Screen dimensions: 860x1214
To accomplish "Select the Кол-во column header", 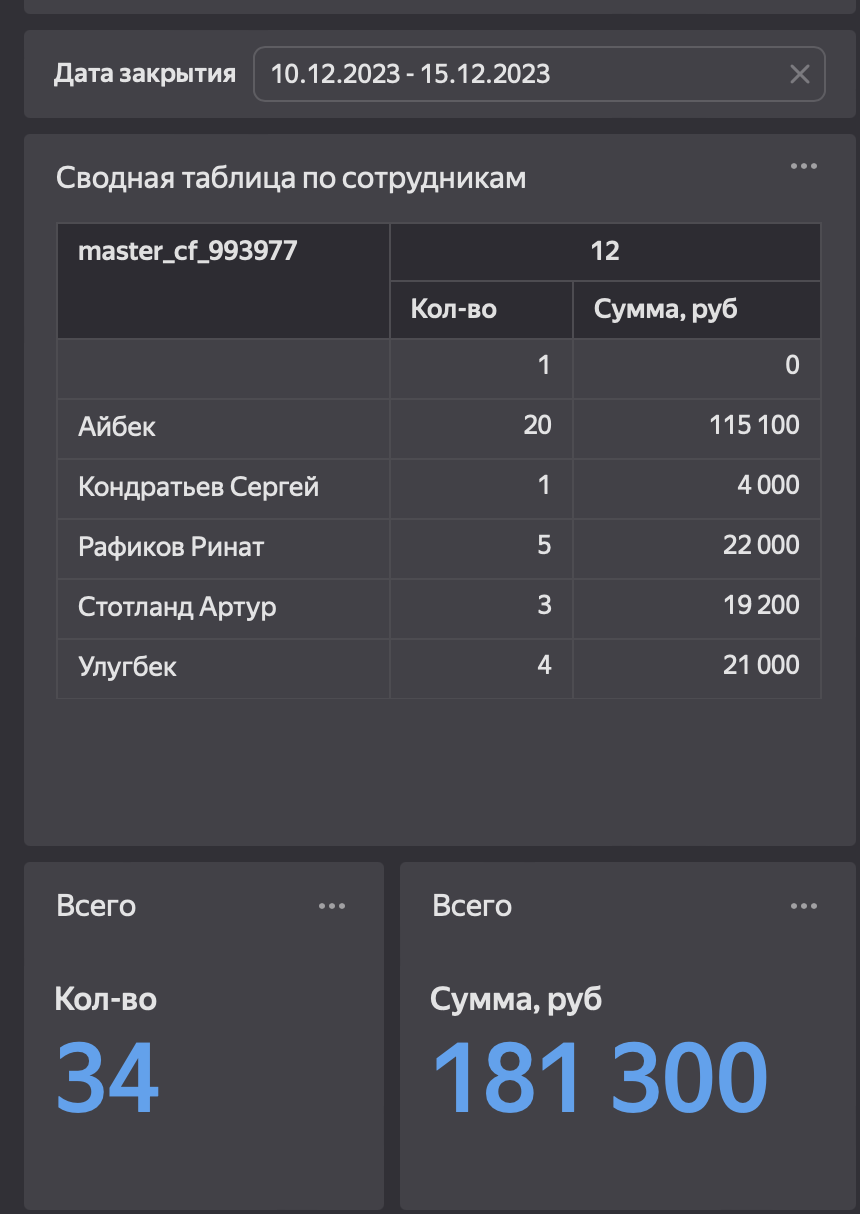I will (x=452, y=309).
